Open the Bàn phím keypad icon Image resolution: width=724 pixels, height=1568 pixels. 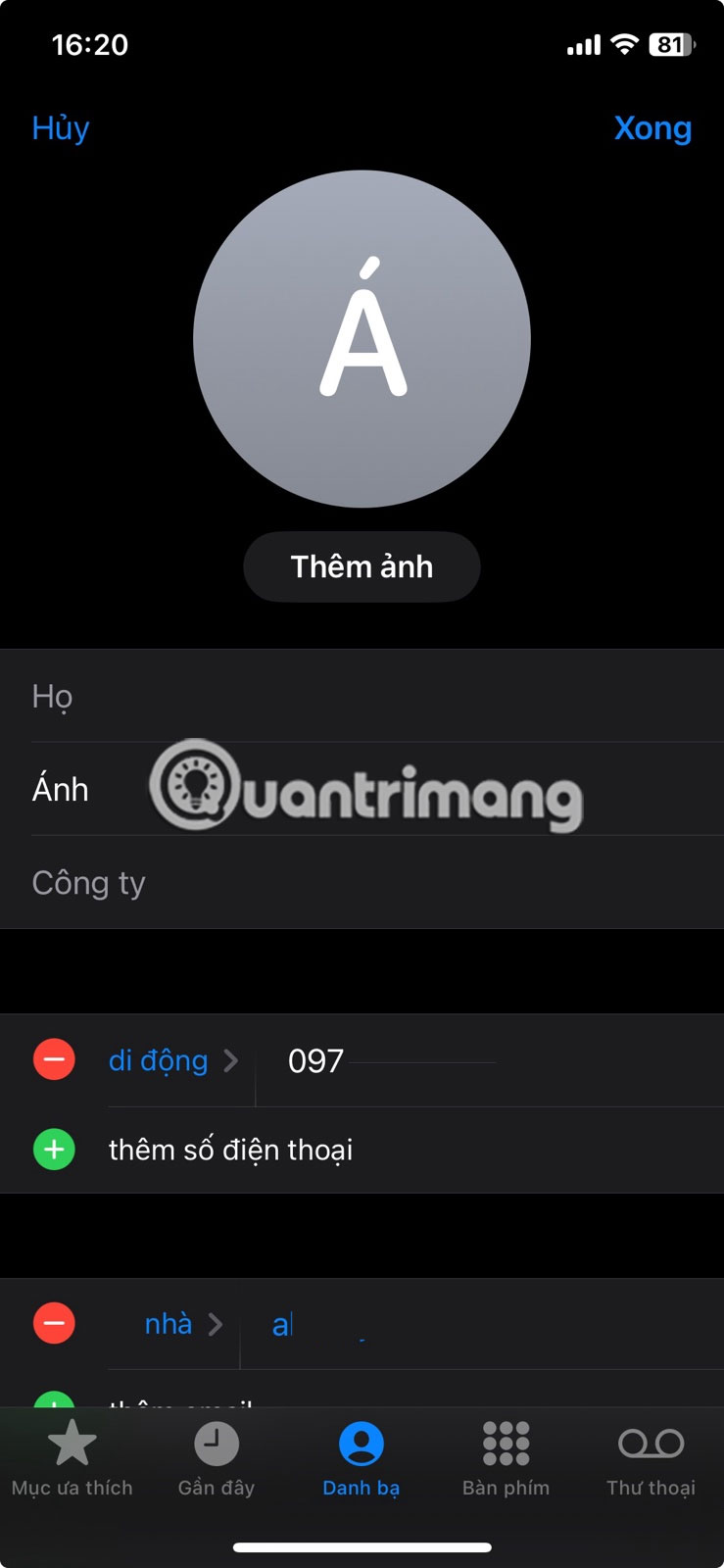[506, 1443]
